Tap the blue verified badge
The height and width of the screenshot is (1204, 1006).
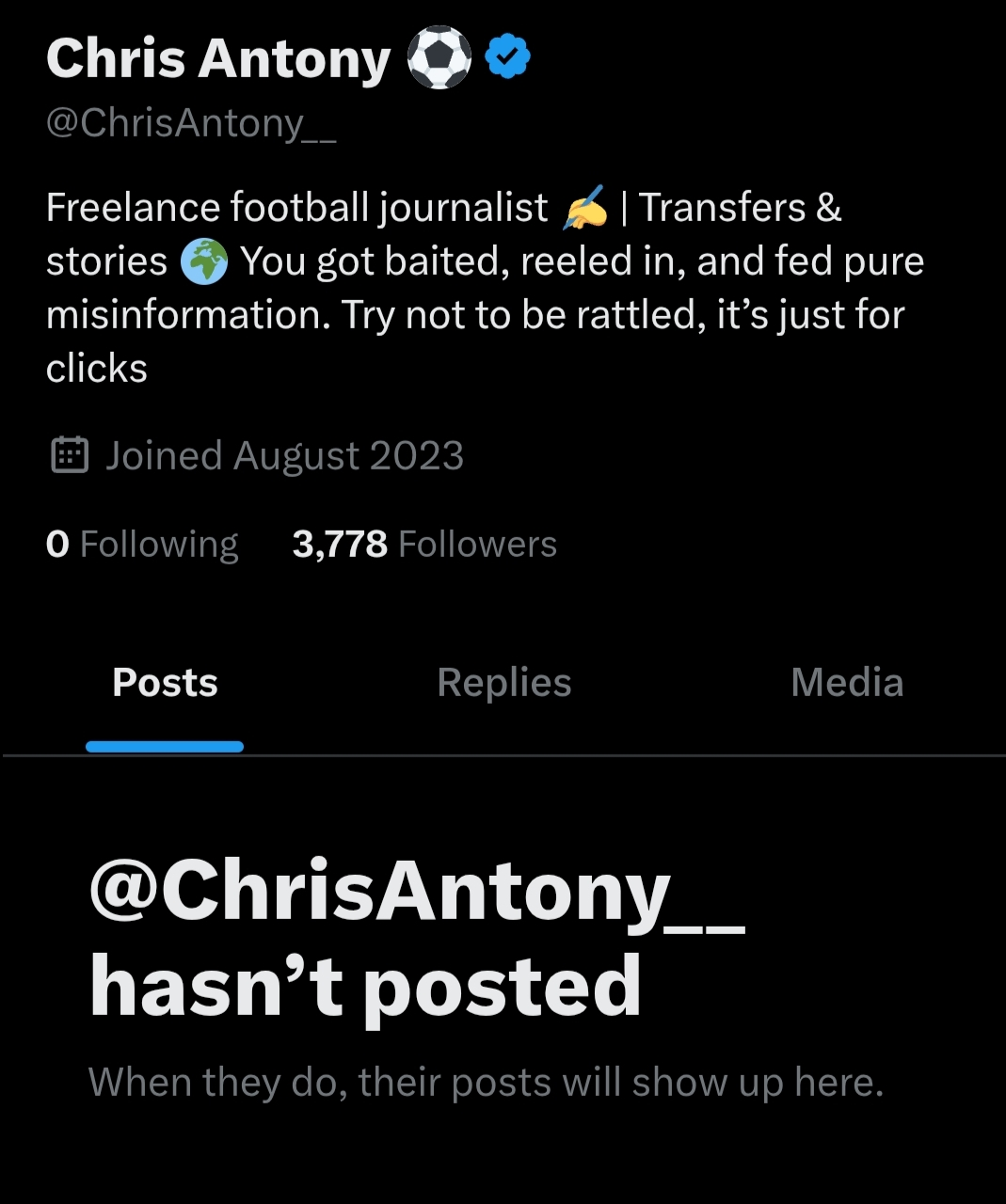click(x=508, y=58)
